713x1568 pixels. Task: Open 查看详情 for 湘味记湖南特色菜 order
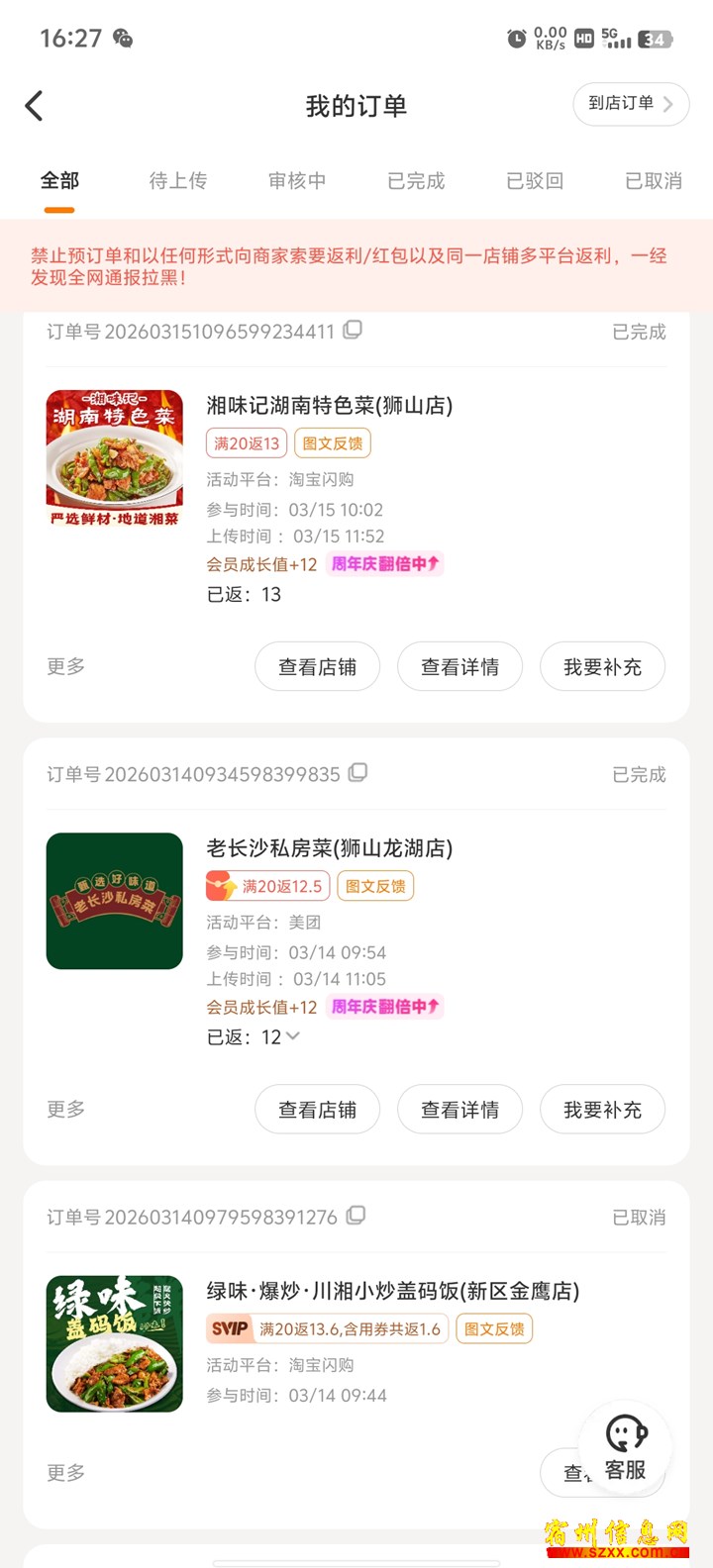pyautogui.click(x=459, y=667)
